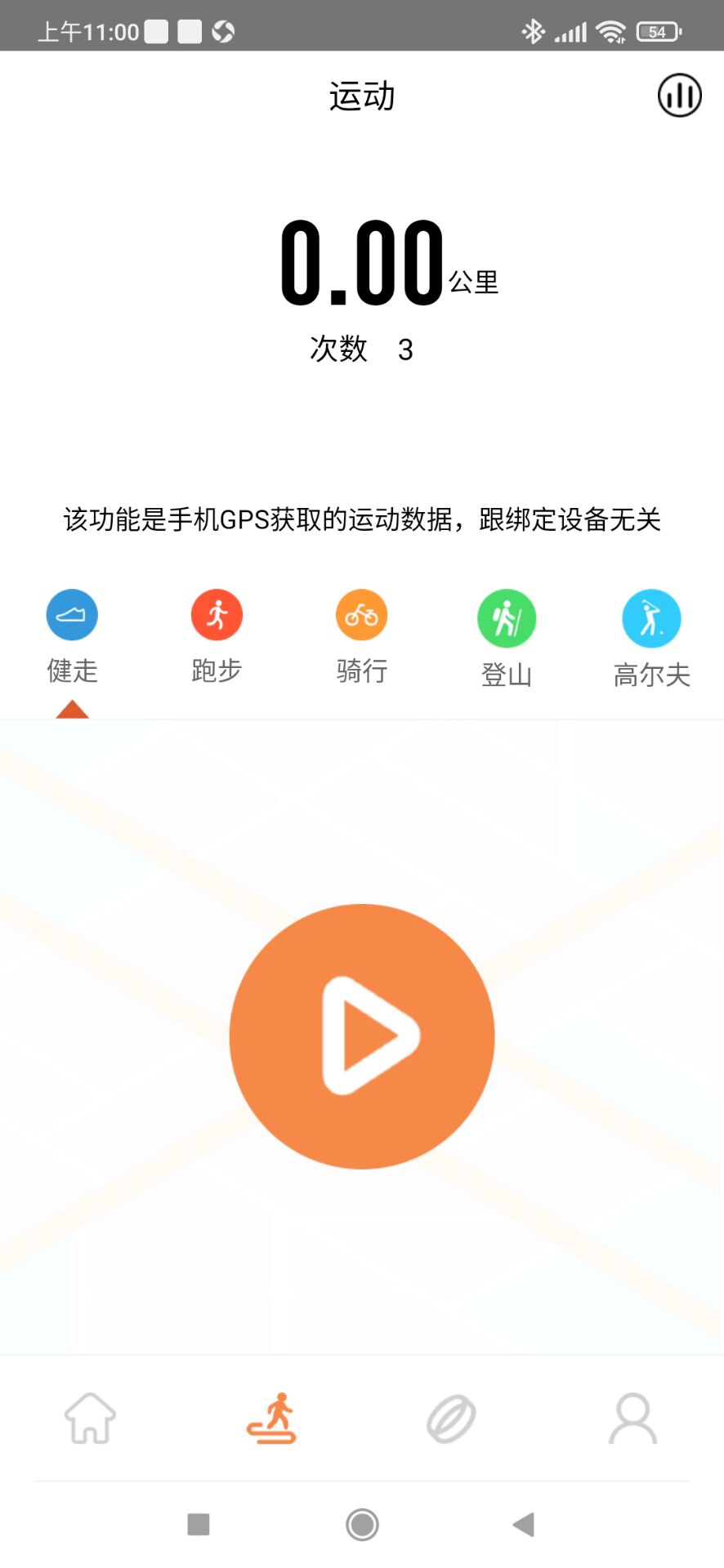Screen dimensions: 724x1568
Task: Open the sports tab treadmill icon
Action: pos(271,1421)
